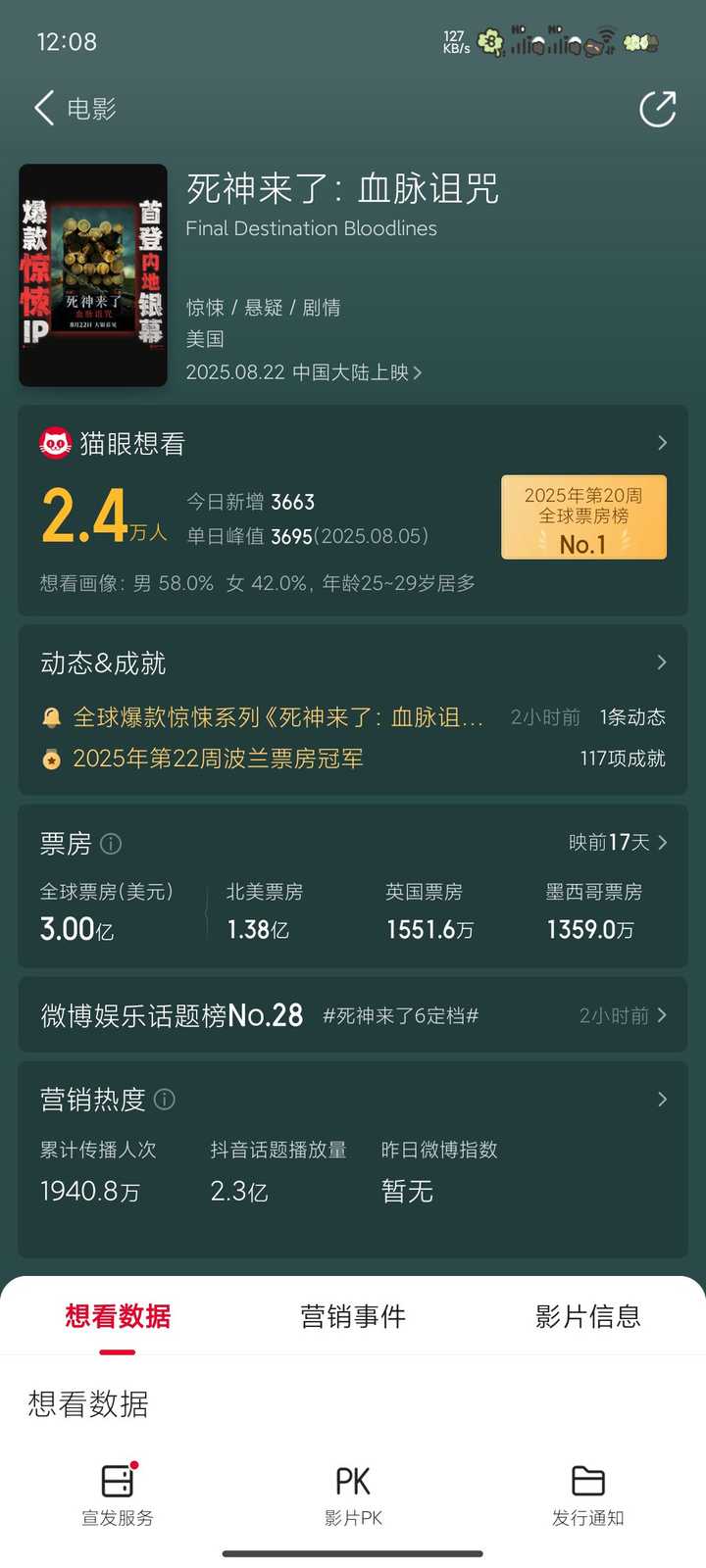
Task: Switch to the 影片信息 tab
Action: click(587, 1316)
